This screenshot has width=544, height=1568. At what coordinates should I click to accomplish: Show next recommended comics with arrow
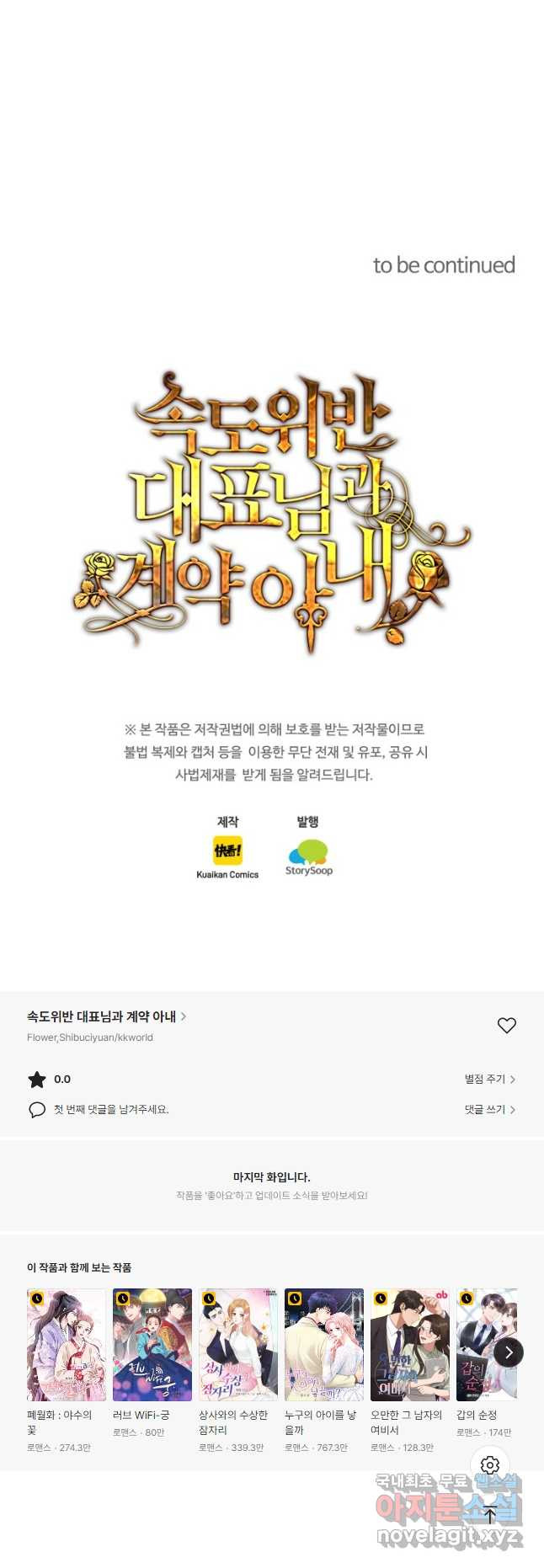pyautogui.click(x=508, y=1352)
